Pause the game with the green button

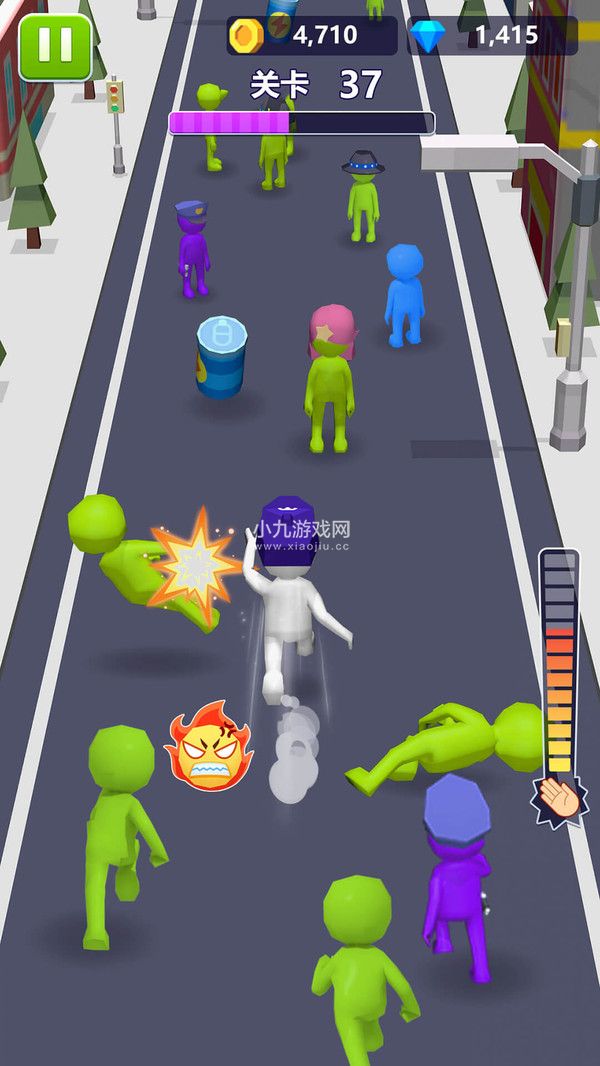[55, 47]
